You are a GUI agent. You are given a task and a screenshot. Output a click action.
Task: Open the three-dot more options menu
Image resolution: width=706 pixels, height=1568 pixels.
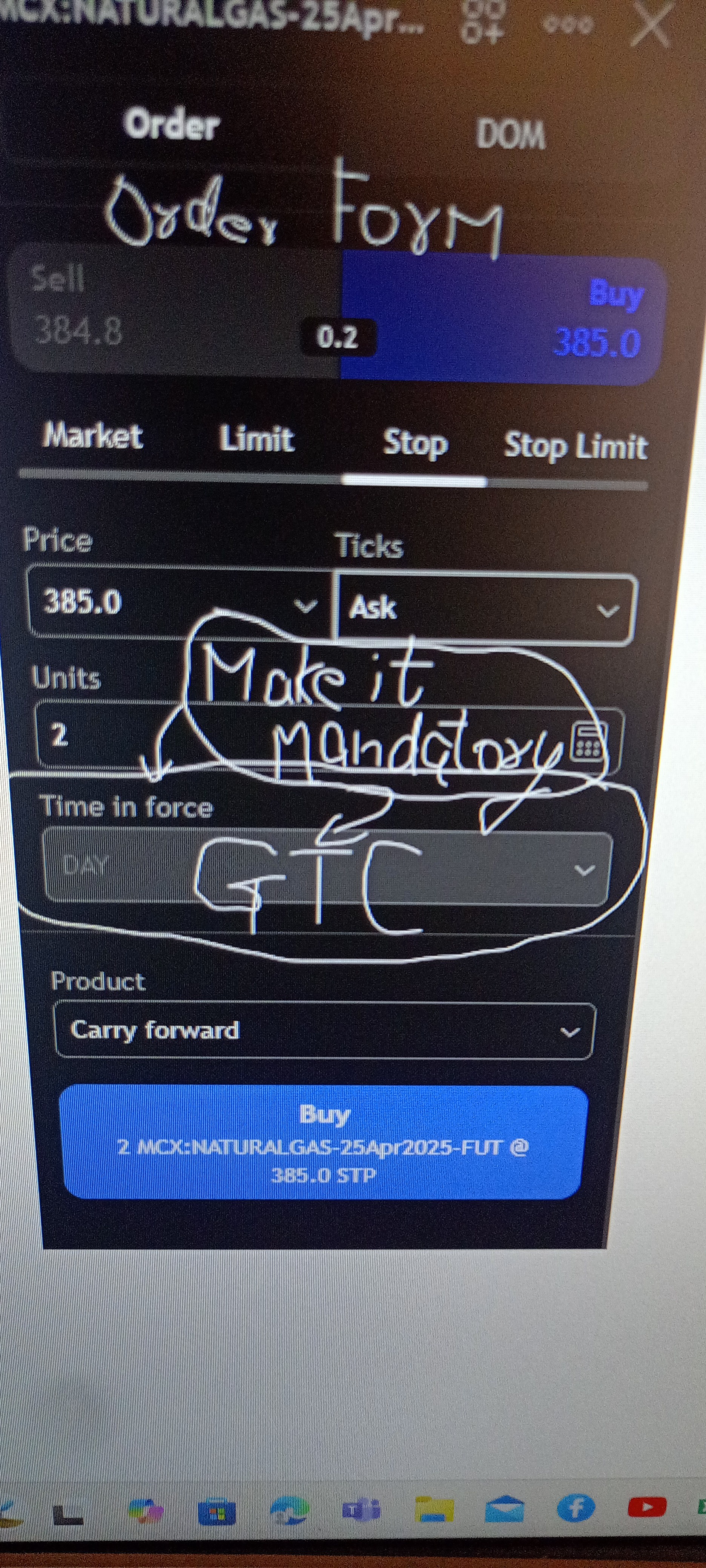(568, 24)
